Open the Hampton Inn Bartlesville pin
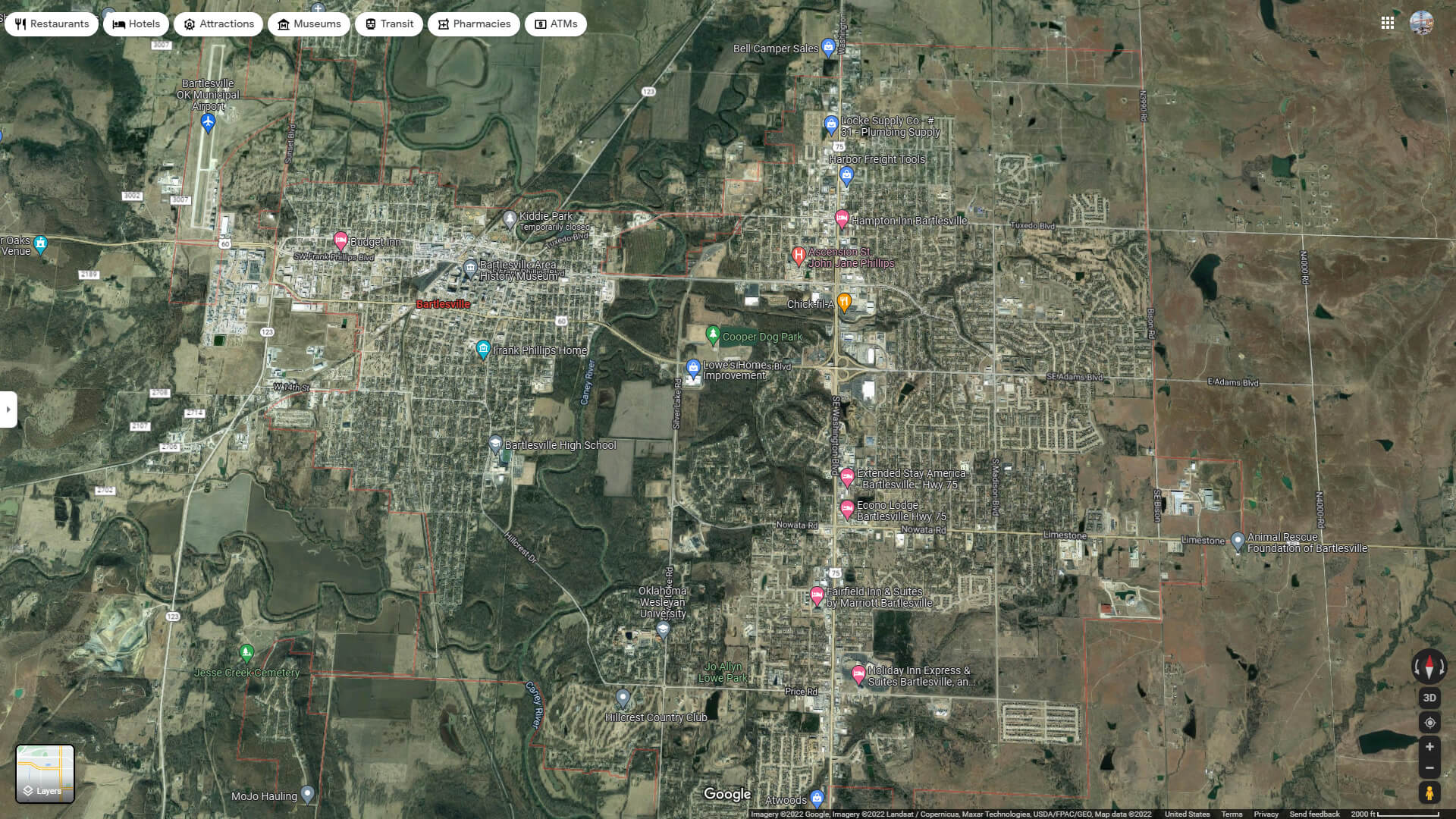Viewport: 1456px width, 819px height. pos(842,219)
